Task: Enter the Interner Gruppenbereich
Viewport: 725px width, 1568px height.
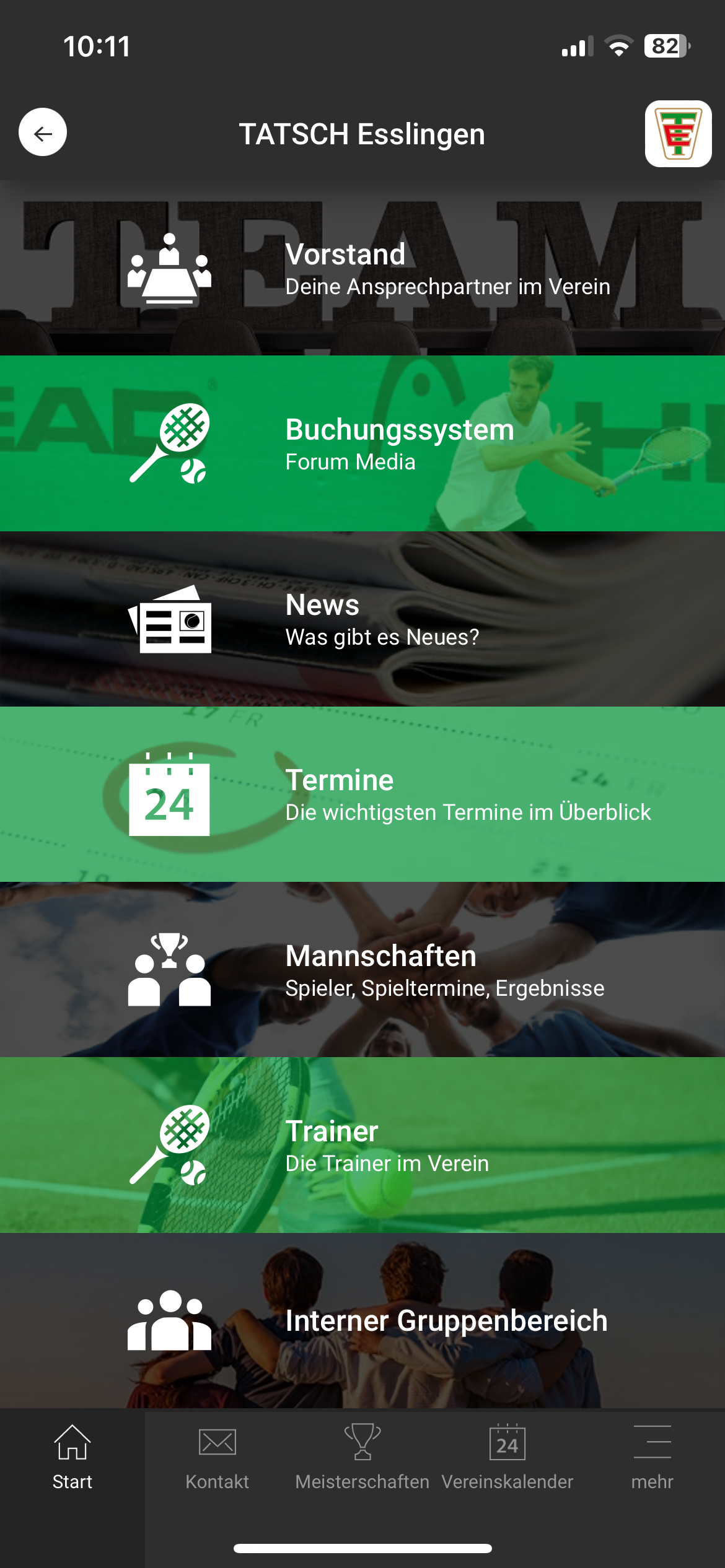Action: [x=362, y=1320]
